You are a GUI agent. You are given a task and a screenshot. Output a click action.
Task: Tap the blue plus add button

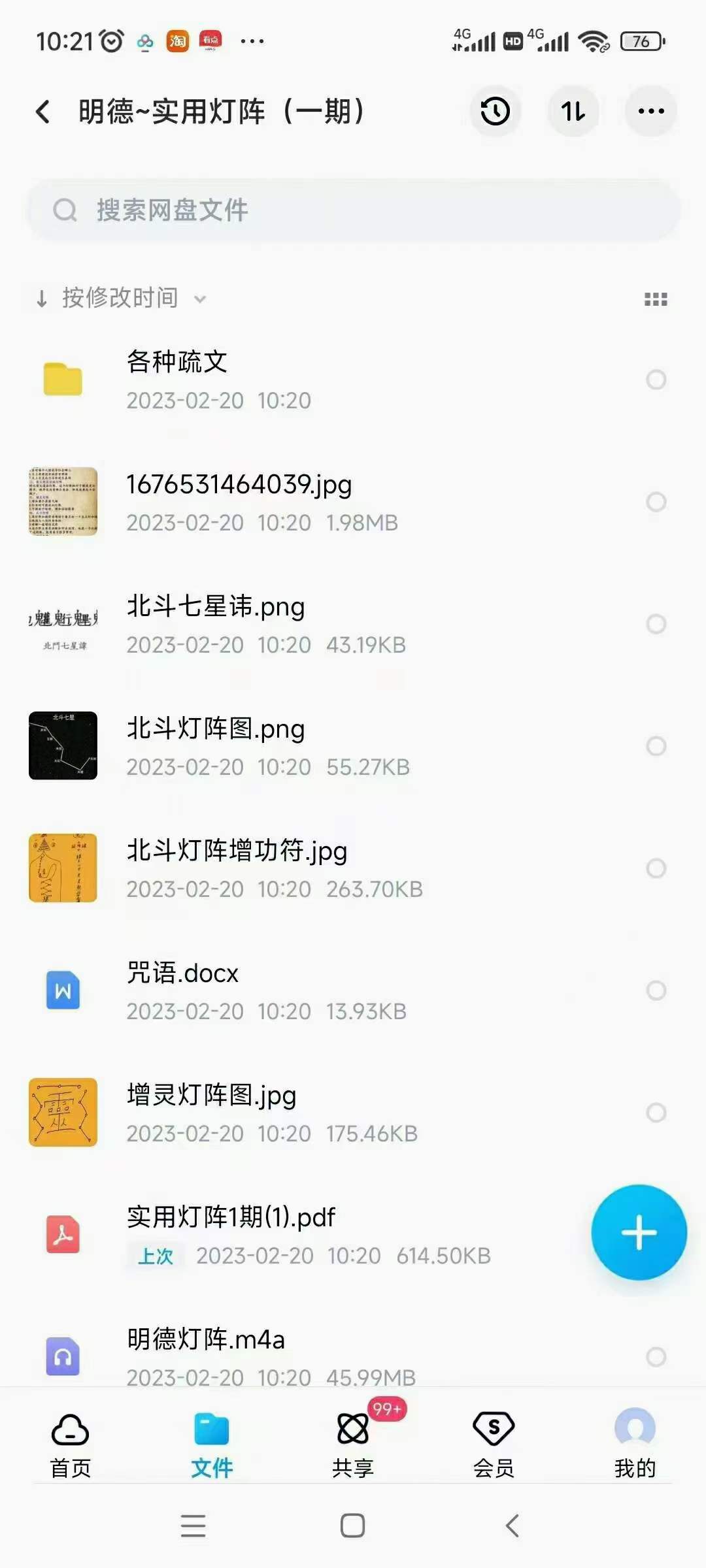coord(639,1232)
